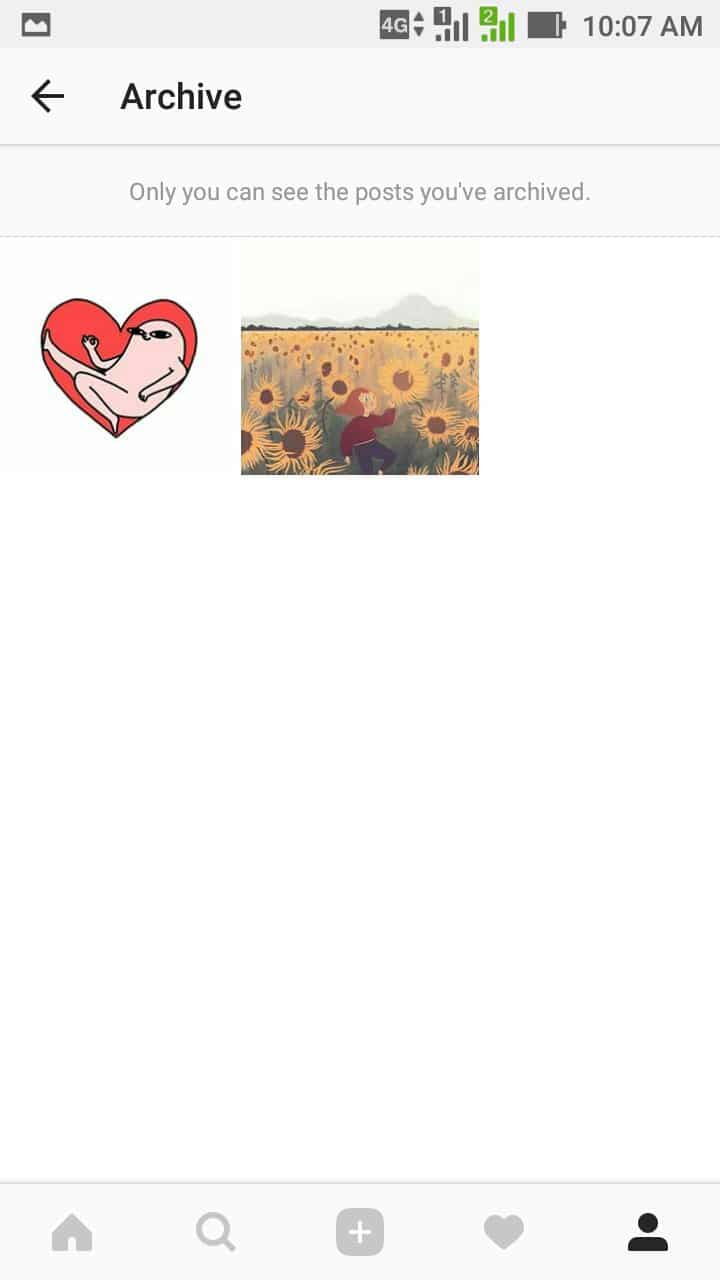Open the Activity heart tab
This screenshot has width=720, height=1280.
[x=504, y=1232]
